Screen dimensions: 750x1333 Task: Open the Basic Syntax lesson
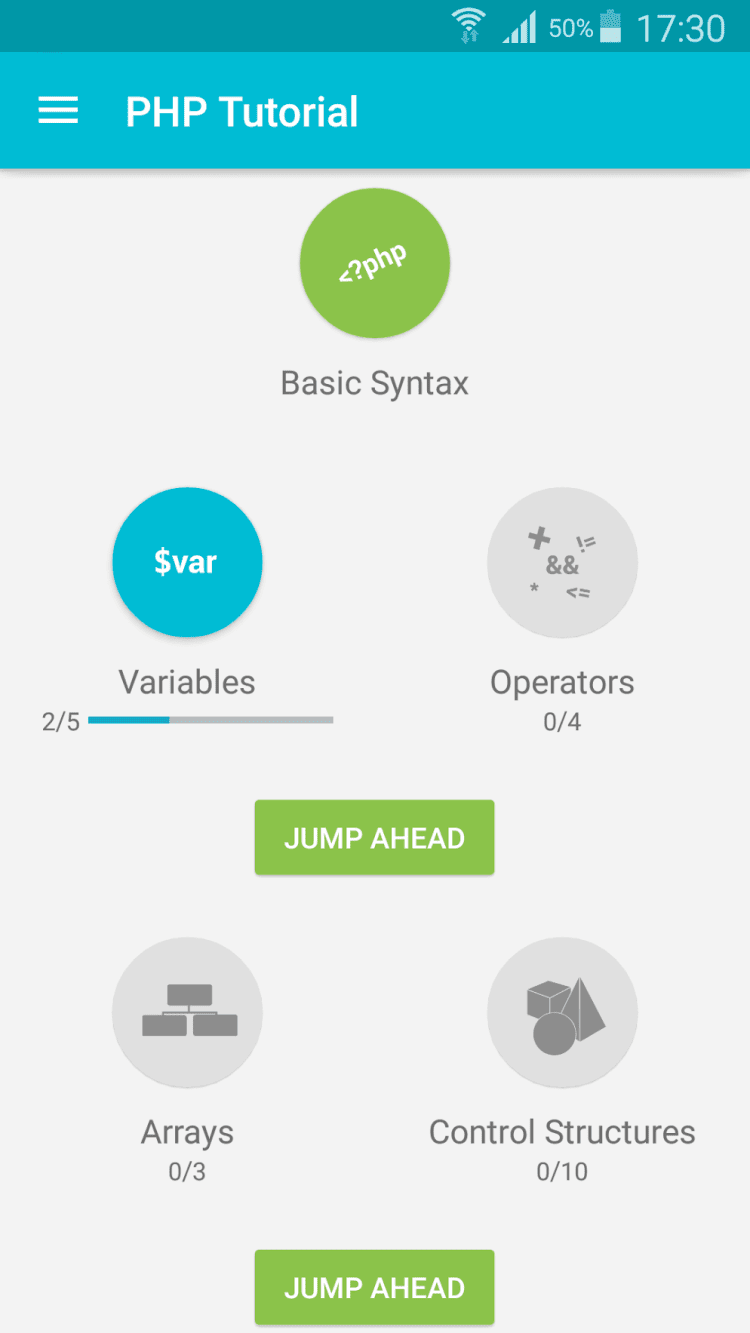pos(375,263)
